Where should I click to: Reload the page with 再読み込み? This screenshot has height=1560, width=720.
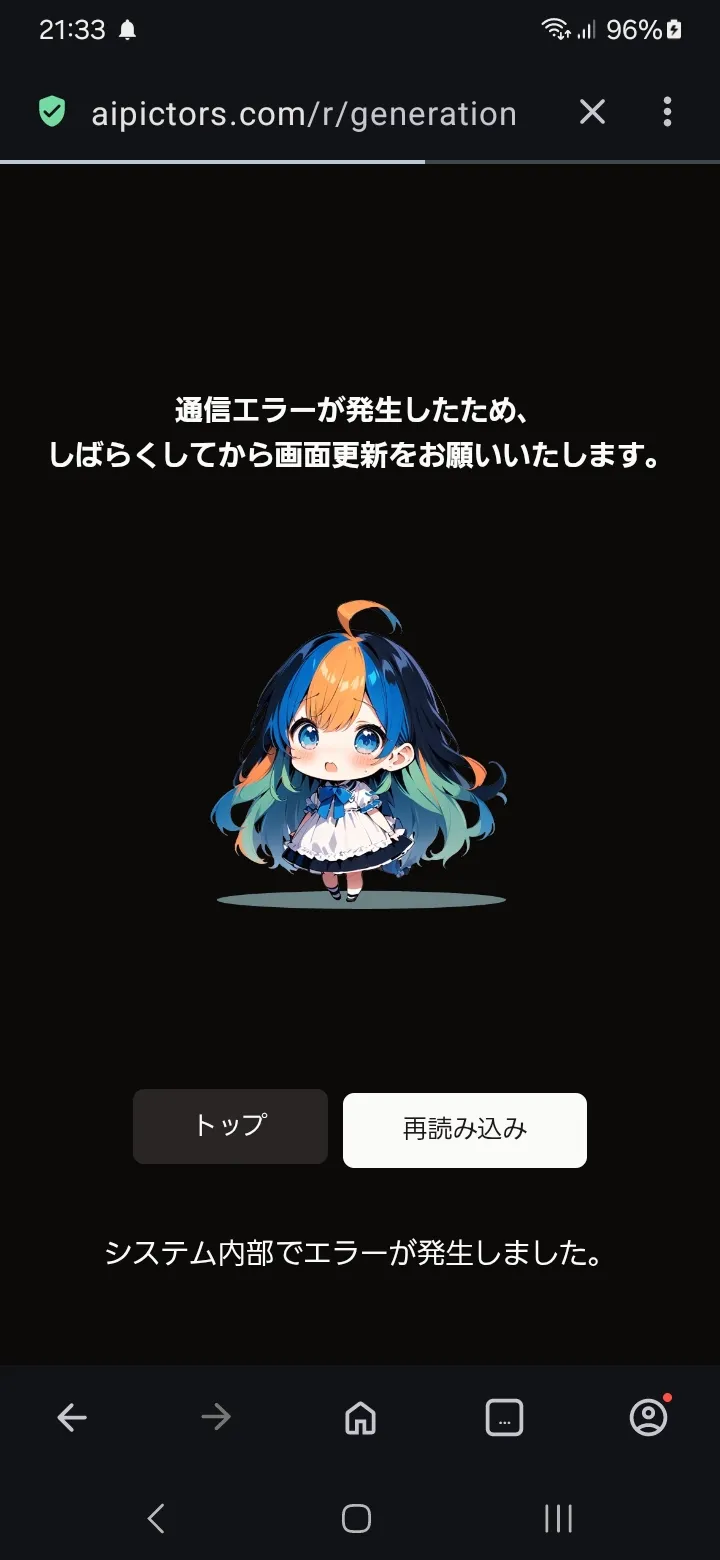click(464, 1130)
